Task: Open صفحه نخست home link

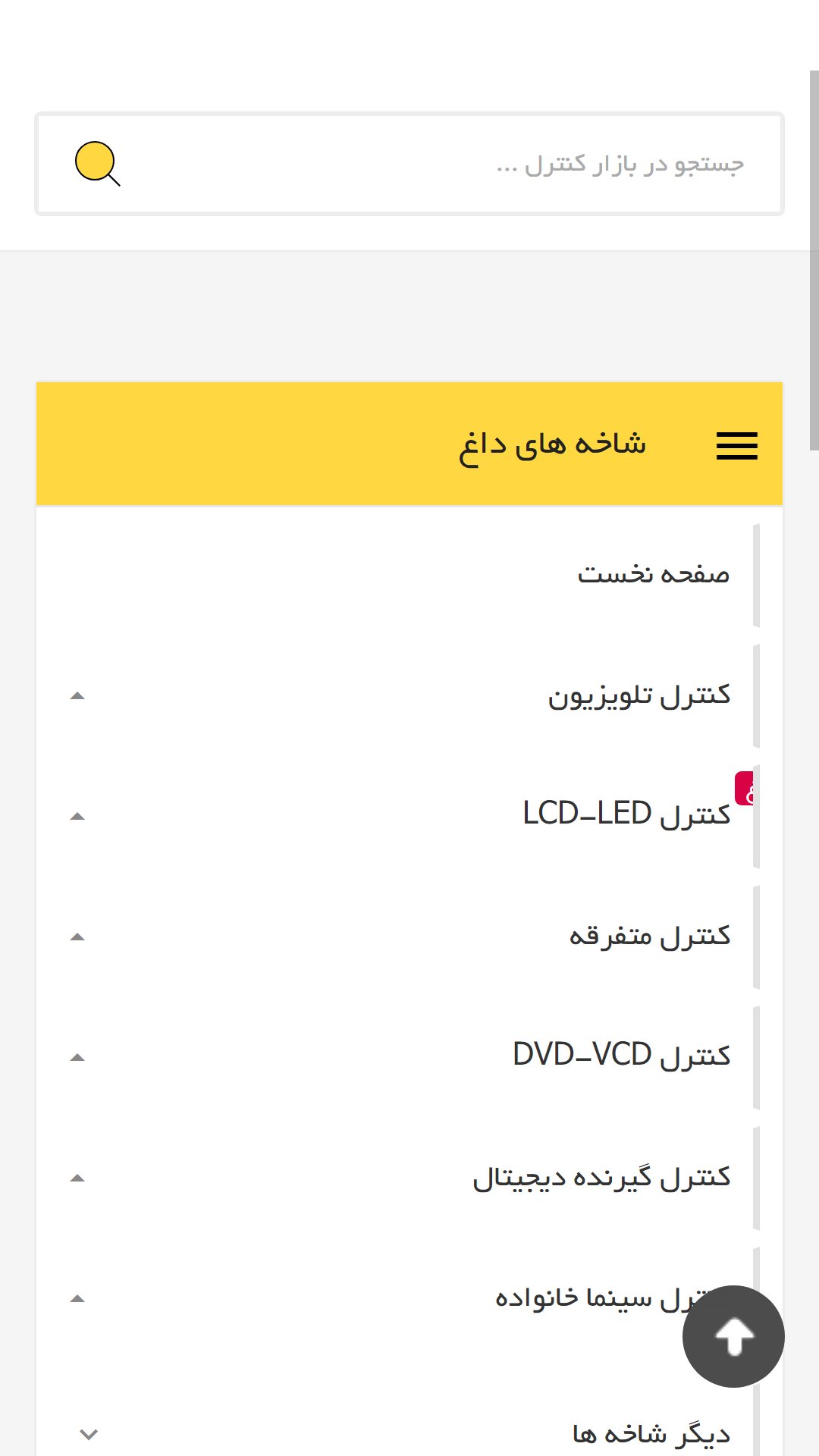Action: click(653, 574)
